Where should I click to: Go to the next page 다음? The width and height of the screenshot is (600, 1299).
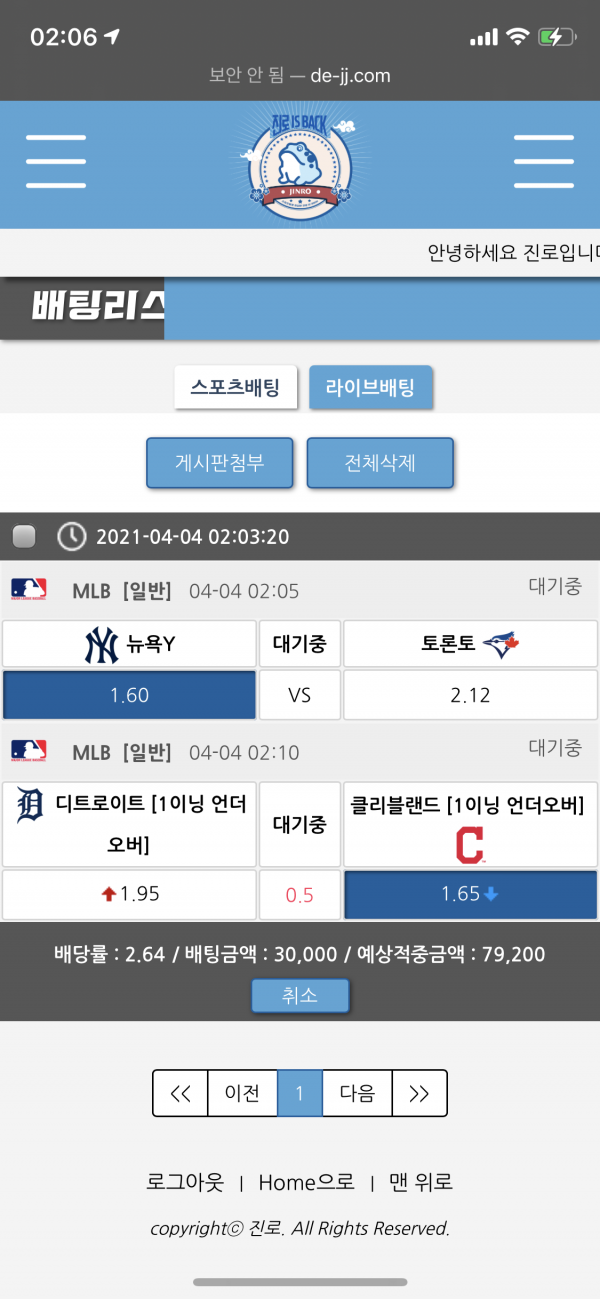(x=357, y=1093)
